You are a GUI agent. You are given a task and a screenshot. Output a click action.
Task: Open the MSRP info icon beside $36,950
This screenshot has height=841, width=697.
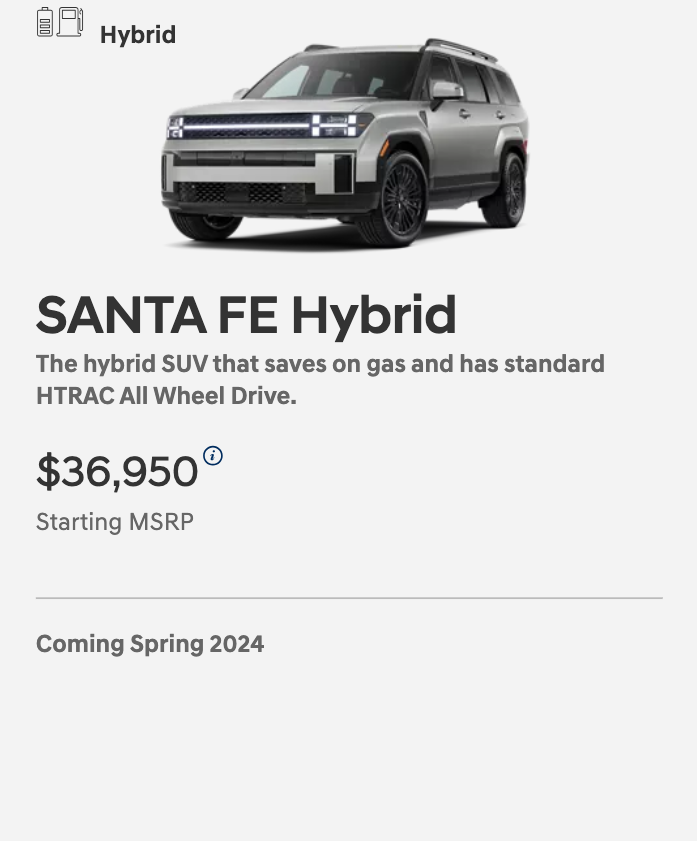(213, 456)
